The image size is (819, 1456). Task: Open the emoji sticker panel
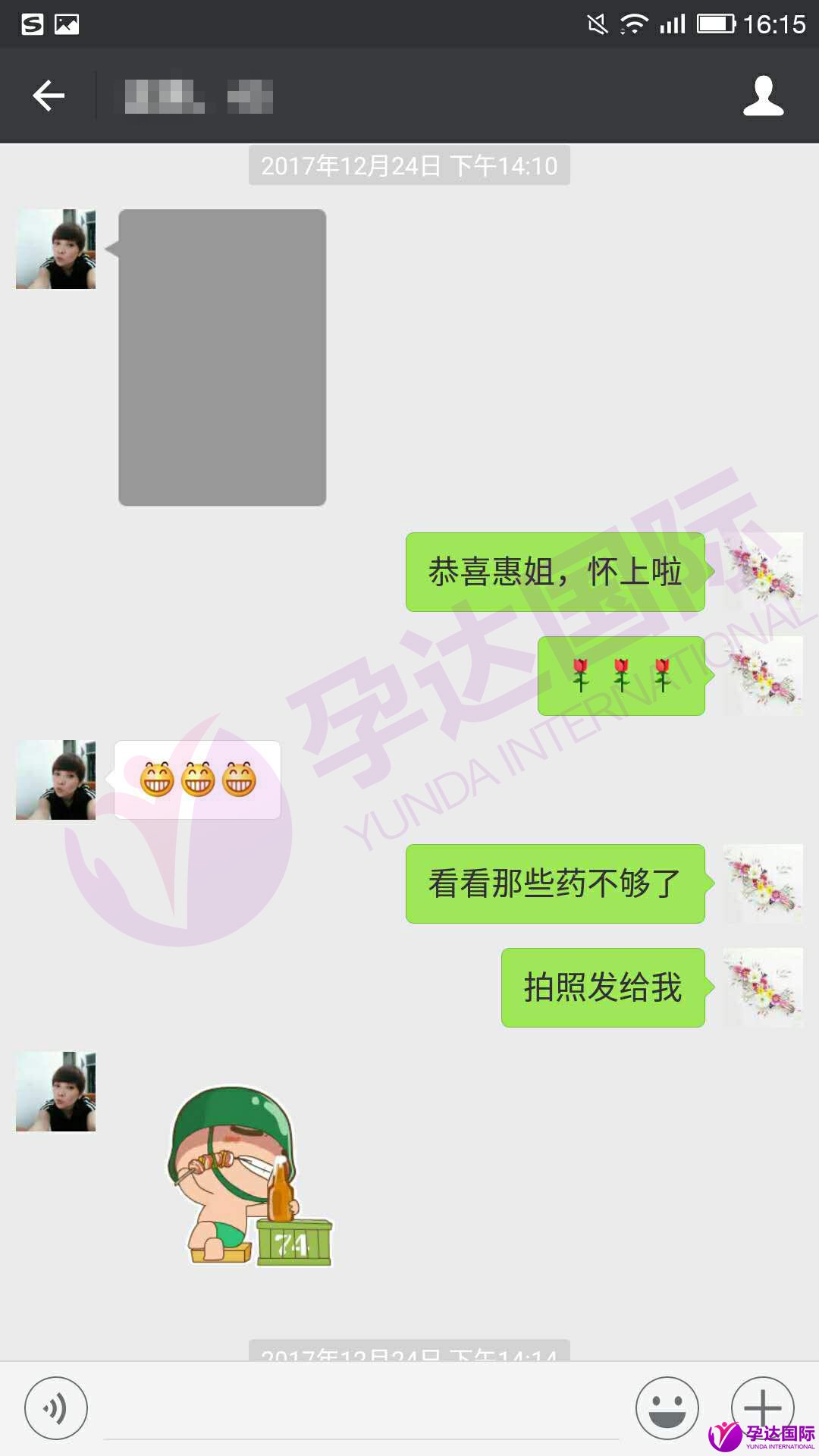click(667, 1408)
